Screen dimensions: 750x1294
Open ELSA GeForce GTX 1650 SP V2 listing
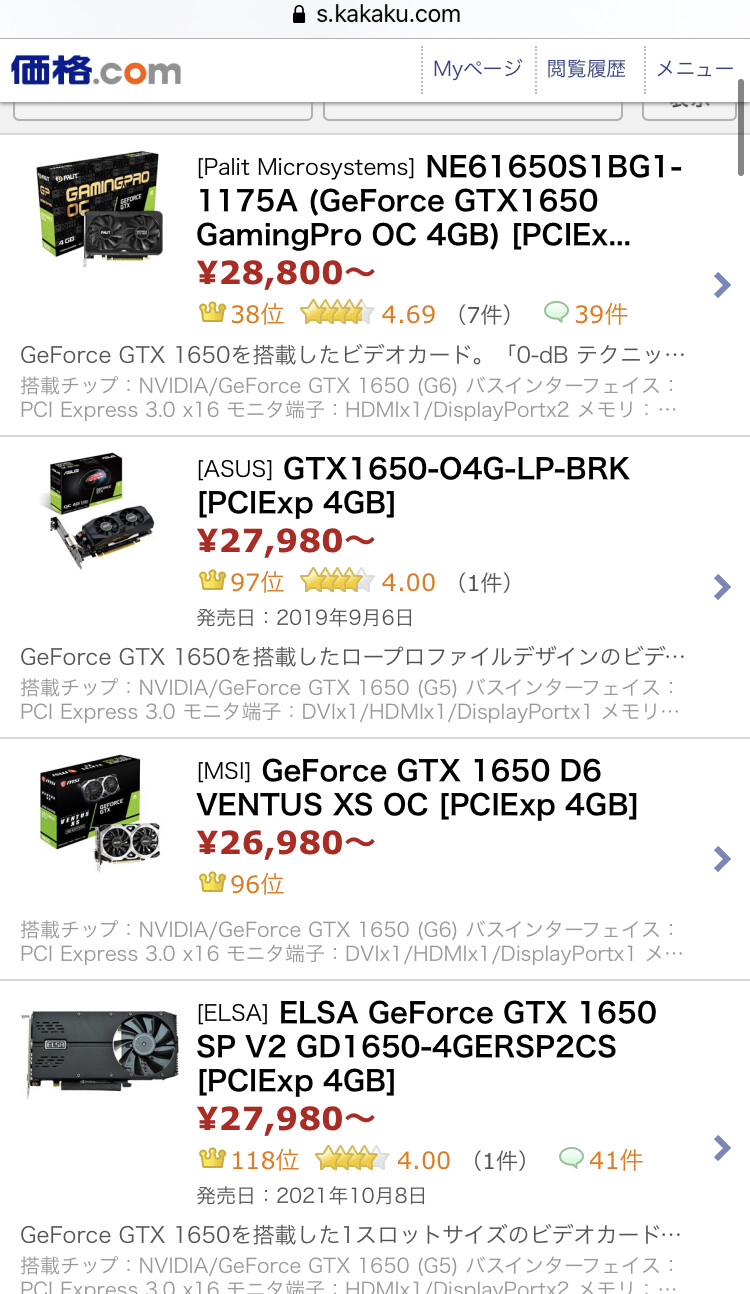[x=427, y=1046]
